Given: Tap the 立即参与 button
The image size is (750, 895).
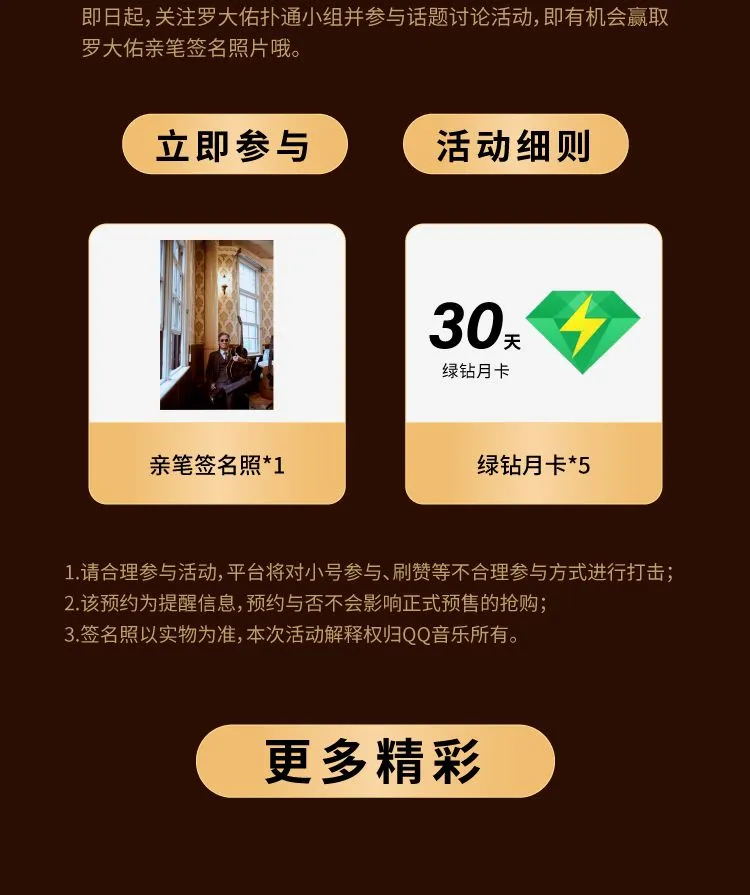Looking at the screenshot, I should (x=234, y=145).
